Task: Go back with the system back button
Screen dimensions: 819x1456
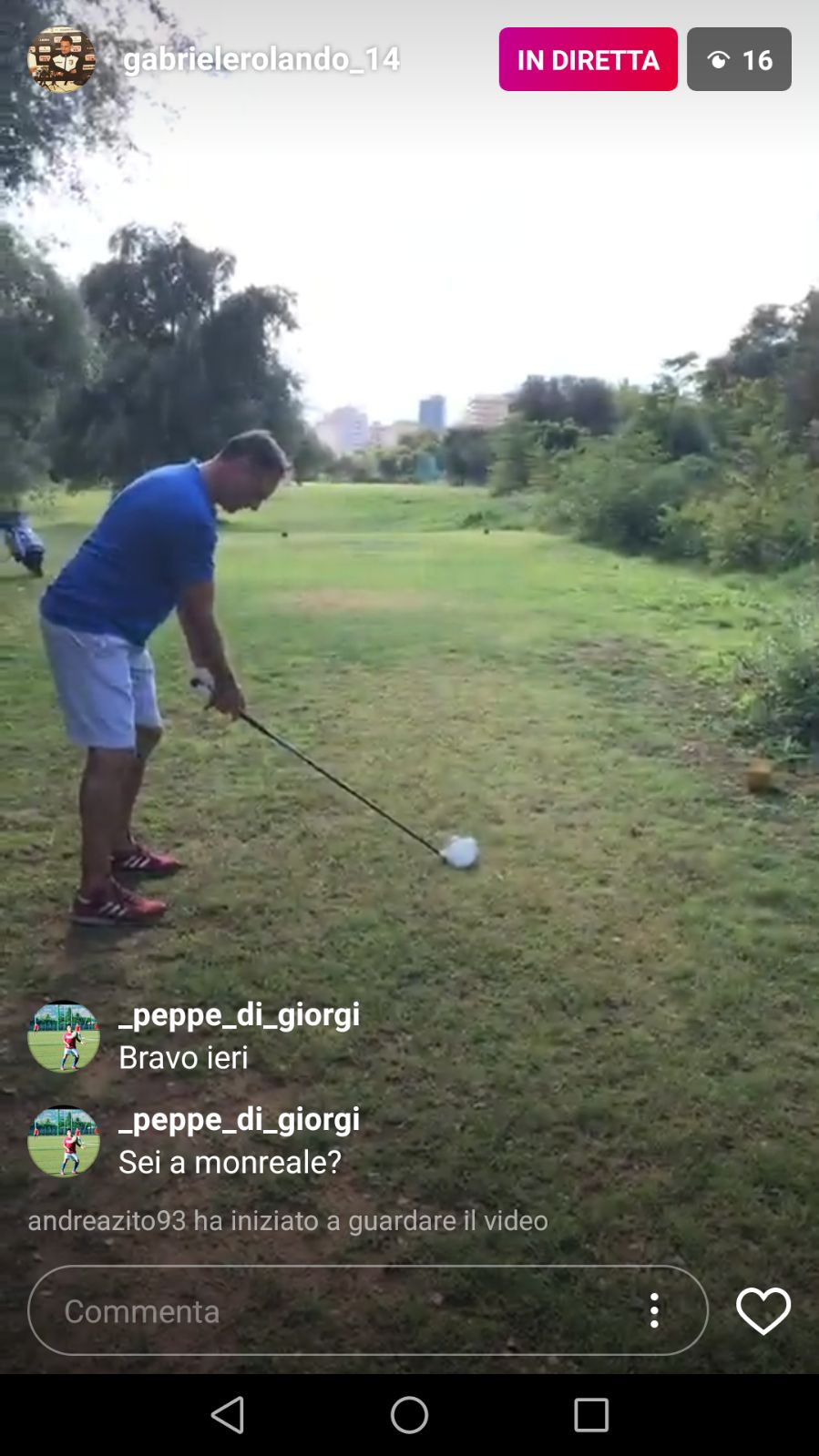Action: 228,1415
